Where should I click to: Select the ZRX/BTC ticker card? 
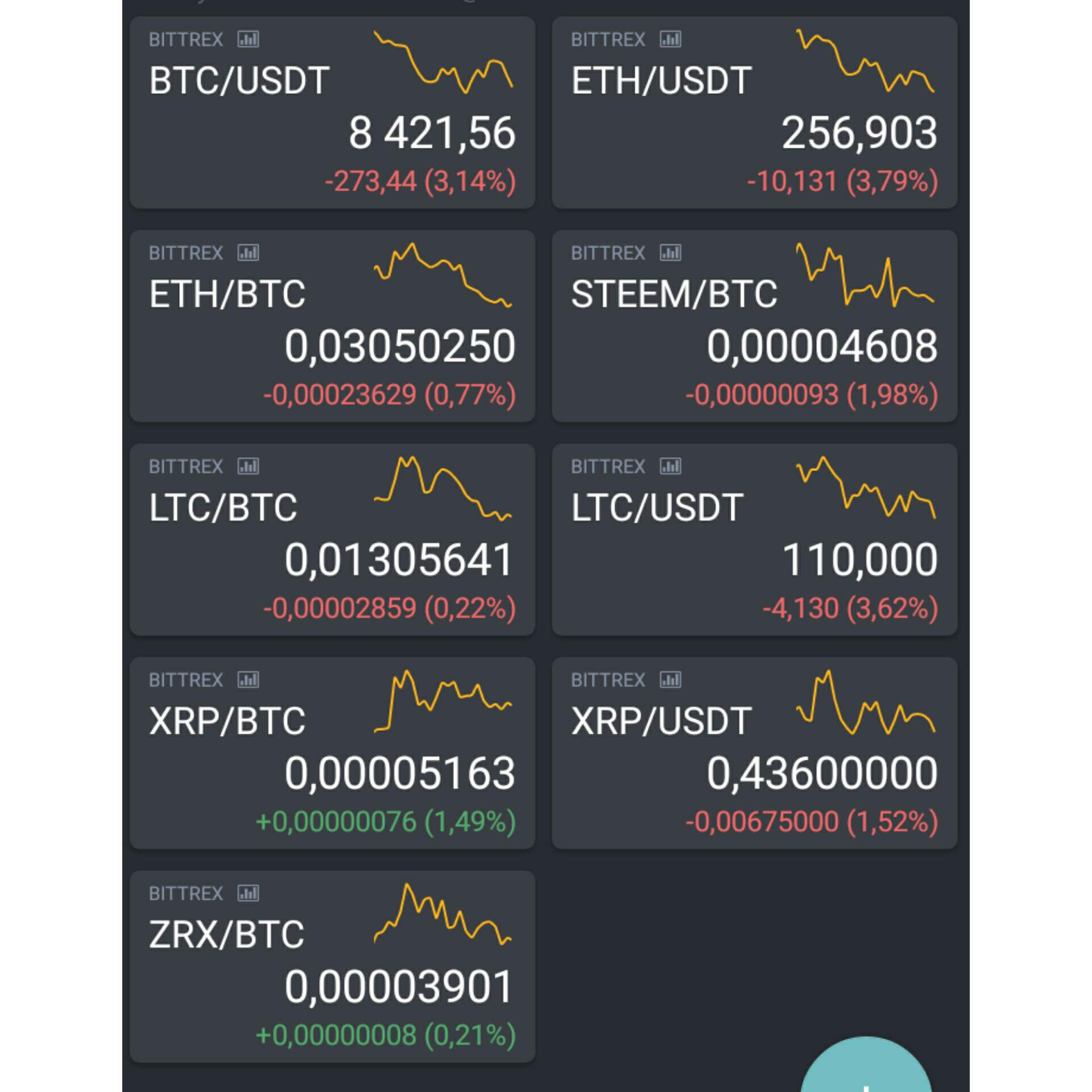click(332, 966)
